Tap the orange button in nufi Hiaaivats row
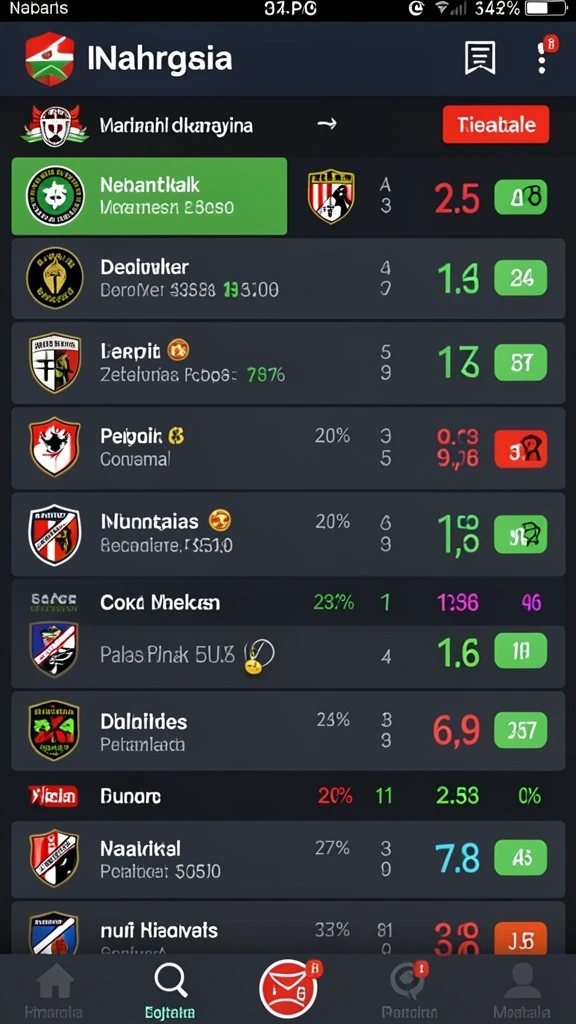576x1024 pixels. point(520,940)
